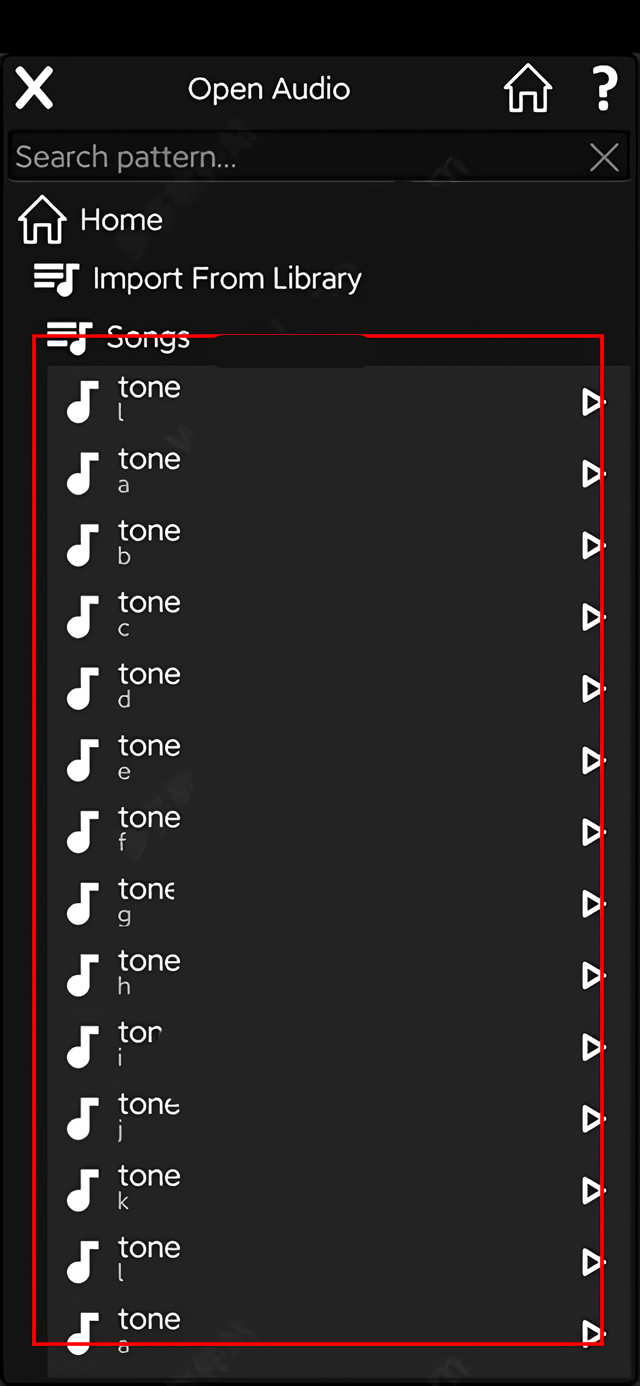Screen dimensions: 640x1386
Task: Pick the song tone j
Action: coord(300,1118)
